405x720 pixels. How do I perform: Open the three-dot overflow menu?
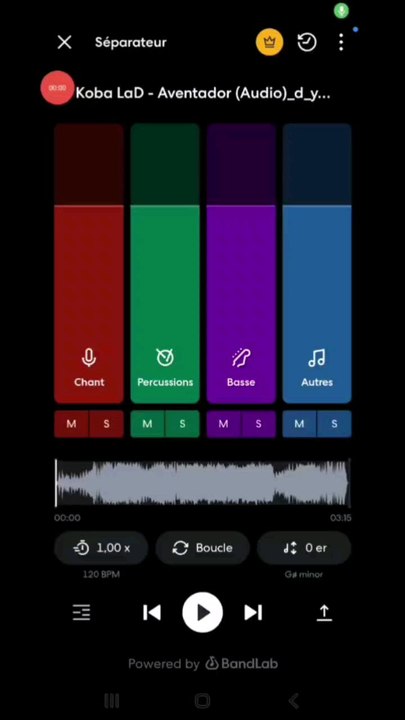tap(341, 42)
